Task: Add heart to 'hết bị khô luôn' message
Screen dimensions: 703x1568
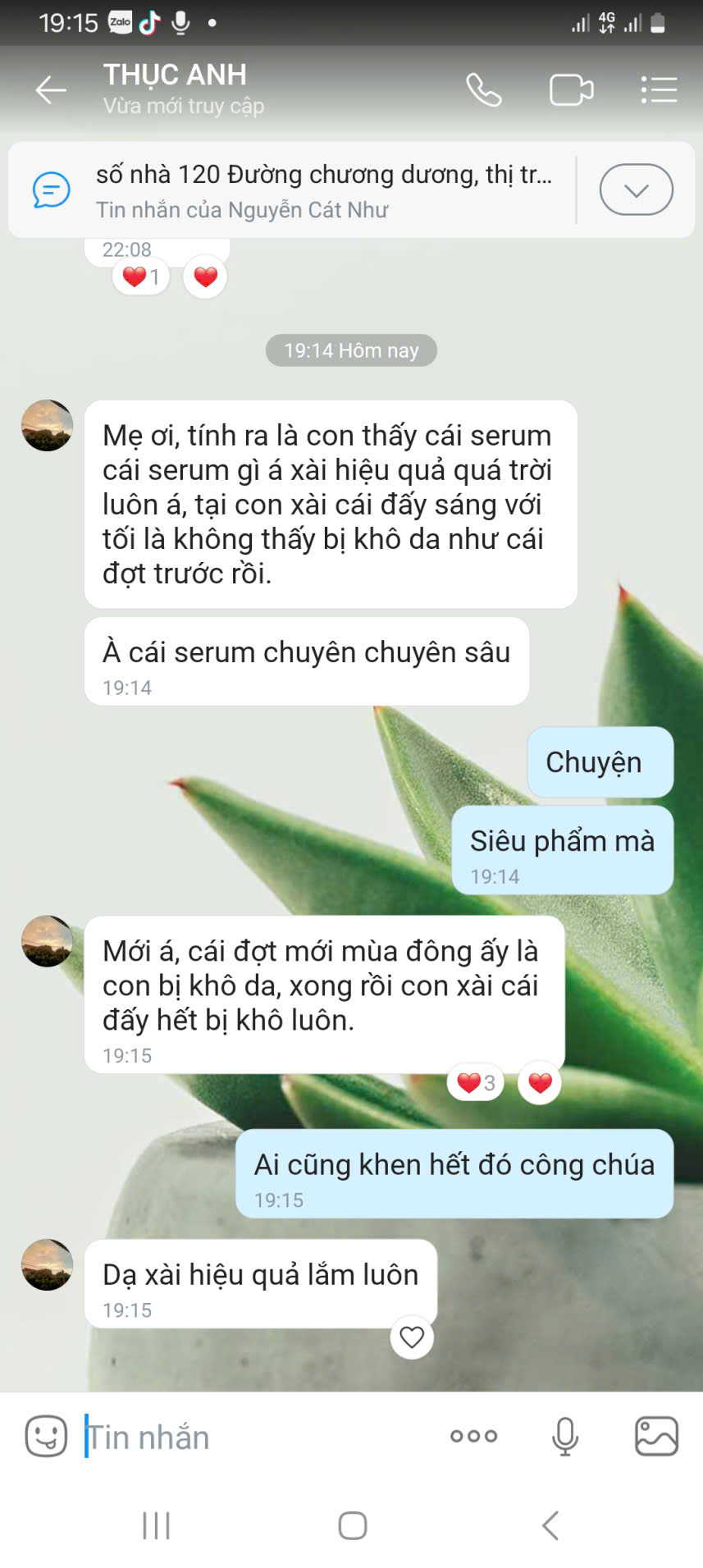Action: 540,1083
